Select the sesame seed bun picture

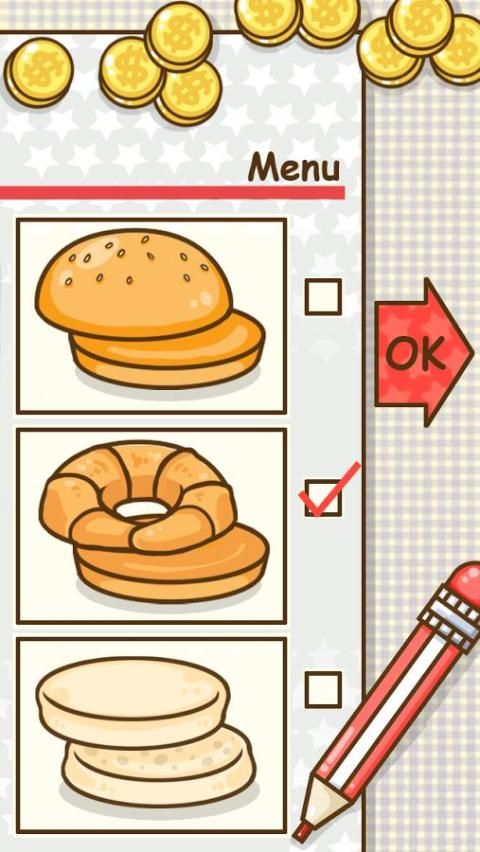[x=151, y=316]
